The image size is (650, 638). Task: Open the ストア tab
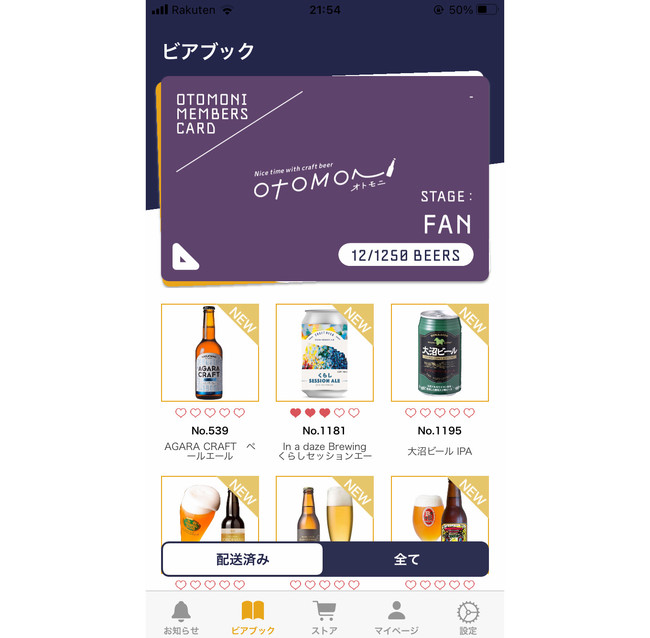(324, 616)
